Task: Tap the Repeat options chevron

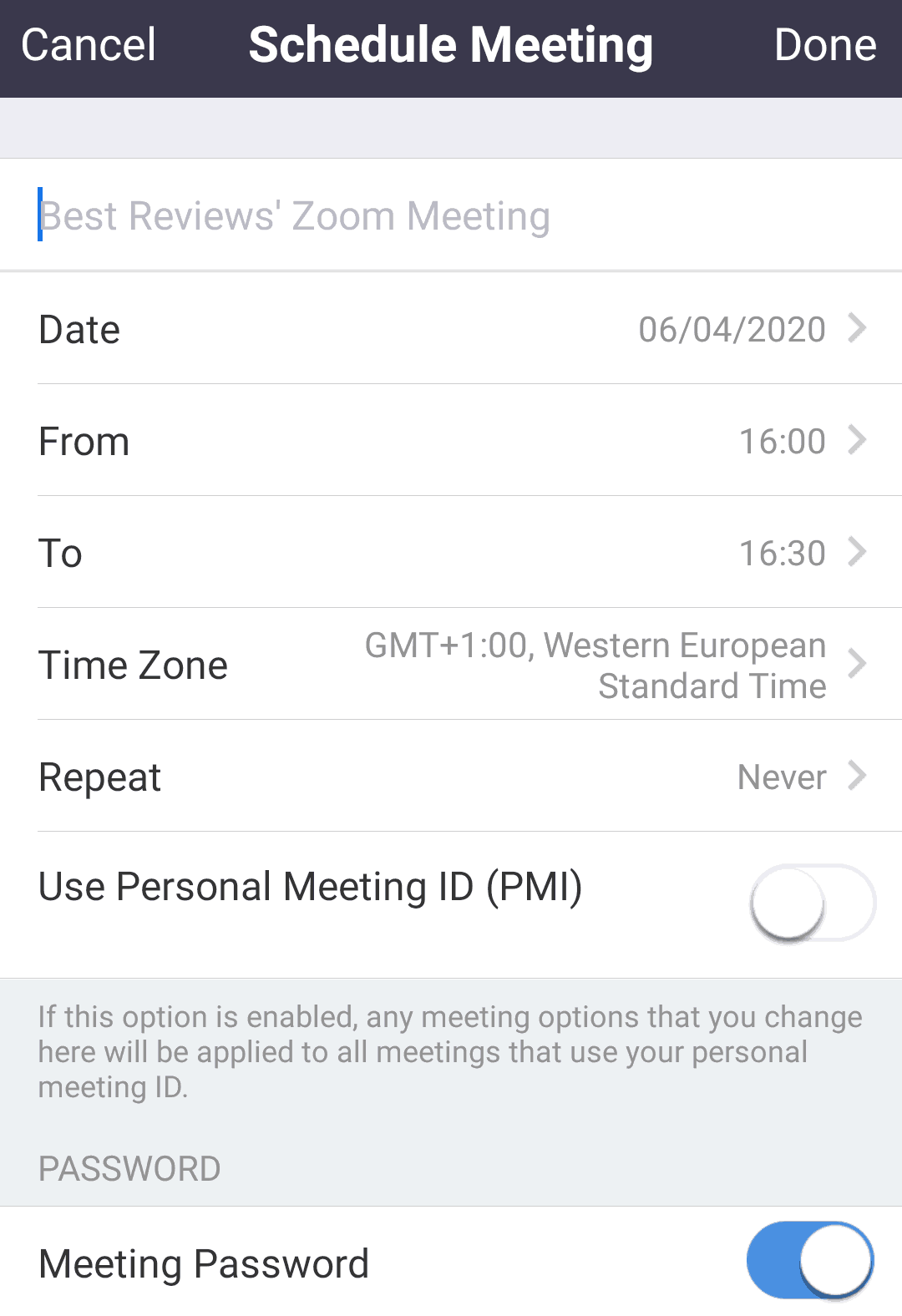Action: click(x=857, y=777)
